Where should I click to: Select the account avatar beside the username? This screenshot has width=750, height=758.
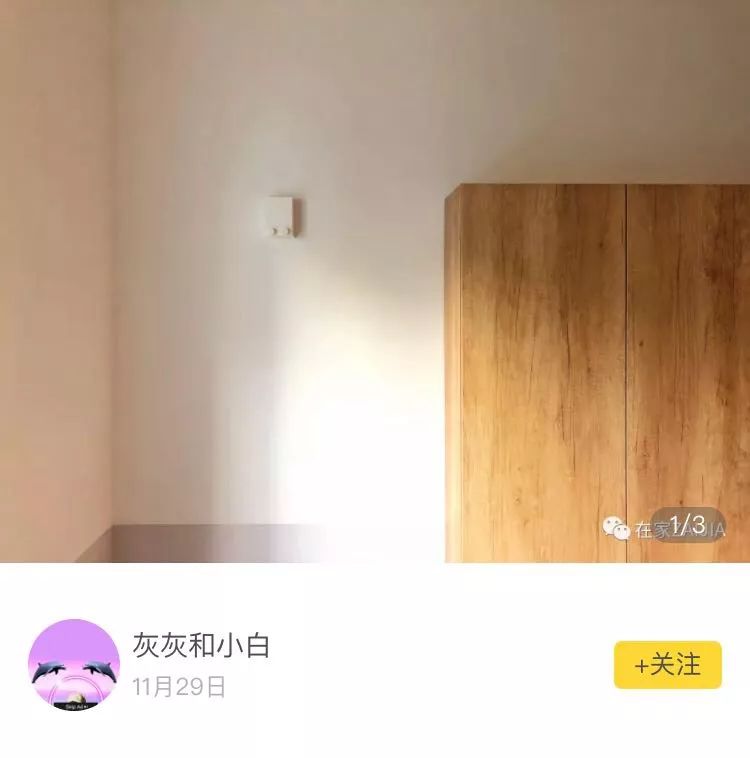coord(72,663)
